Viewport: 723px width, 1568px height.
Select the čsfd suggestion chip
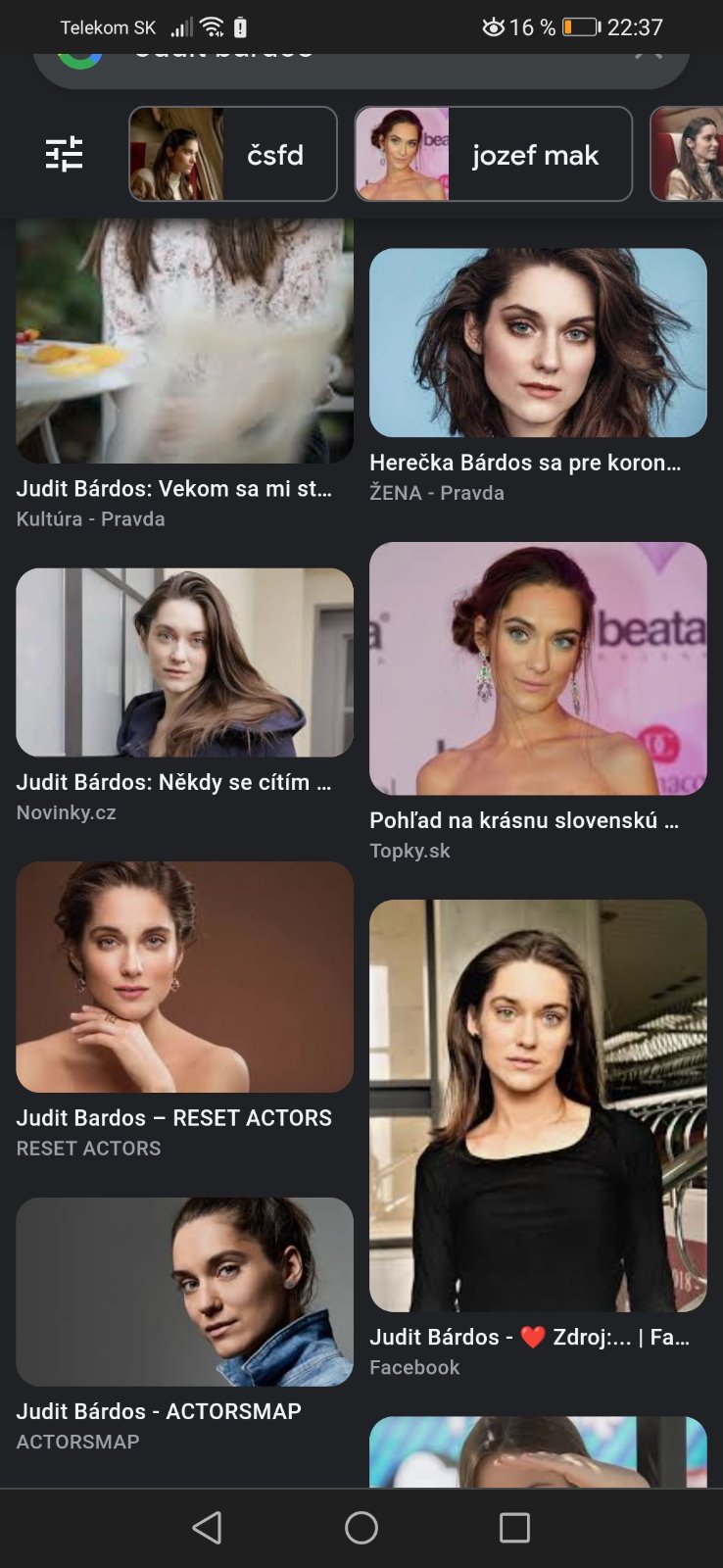pyautogui.click(x=233, y=154)
